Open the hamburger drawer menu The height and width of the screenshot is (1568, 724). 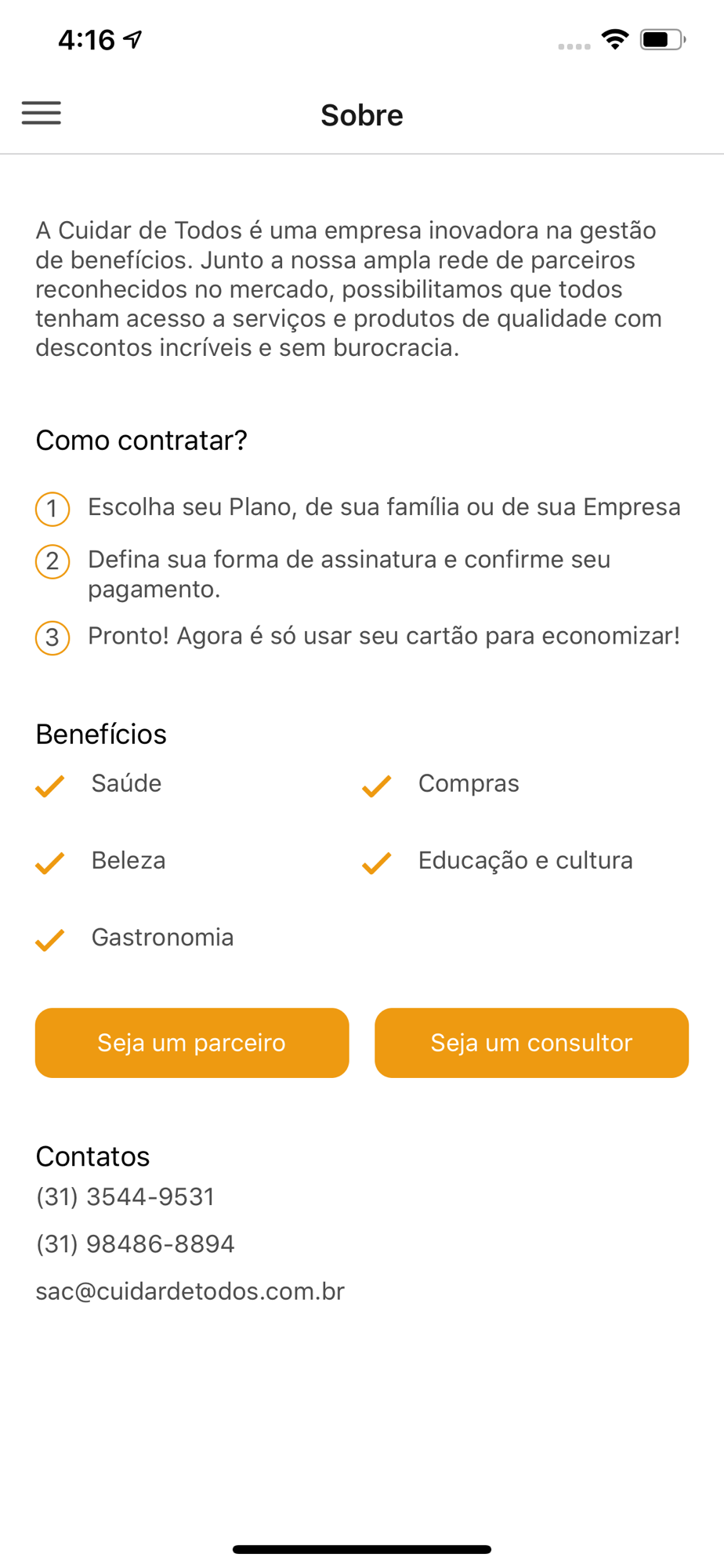coord(42,114)
